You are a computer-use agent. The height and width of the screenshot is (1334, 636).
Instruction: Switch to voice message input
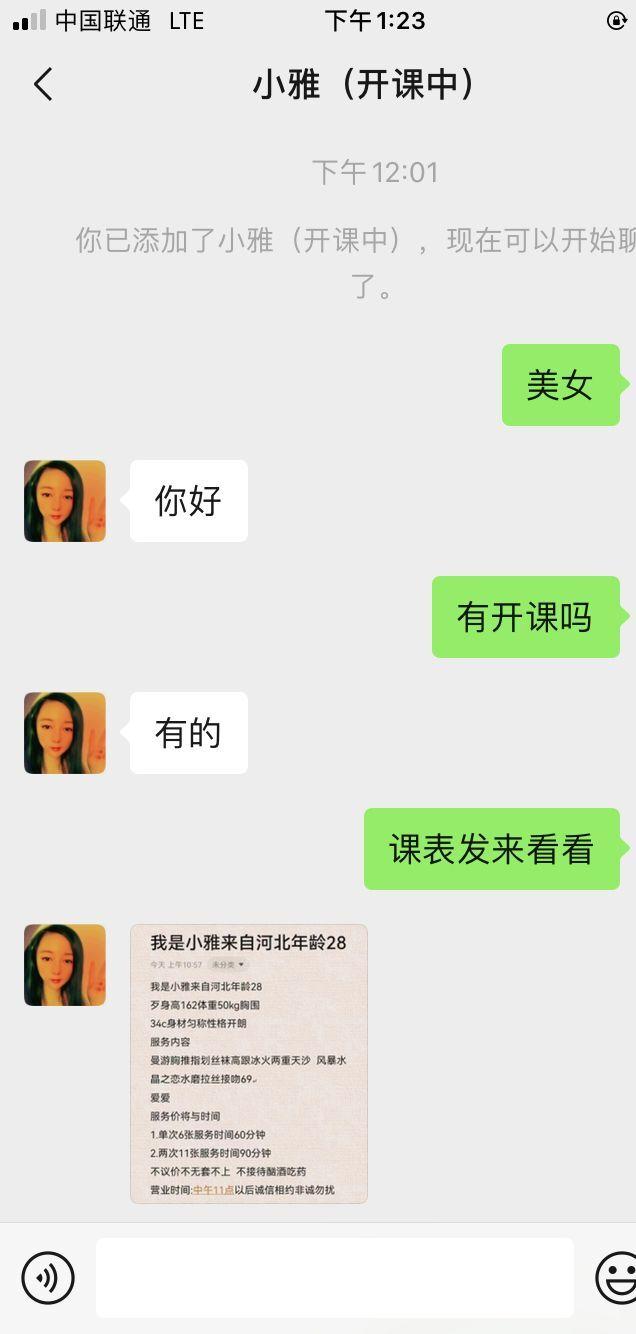click(48, 1277)
